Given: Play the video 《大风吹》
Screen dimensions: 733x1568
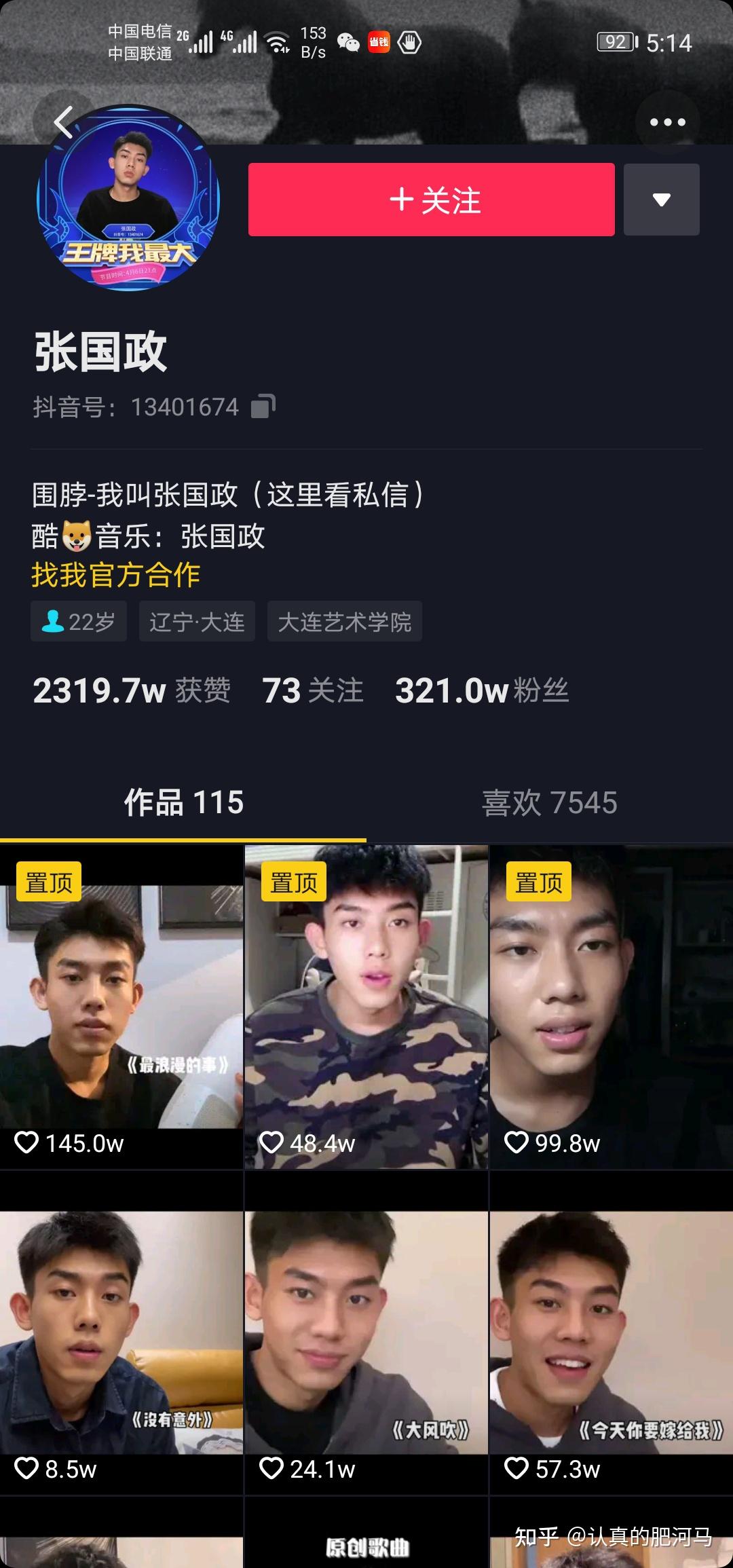Looking at the screenshot, I should pyautogui.click(x=366, y=1333).
